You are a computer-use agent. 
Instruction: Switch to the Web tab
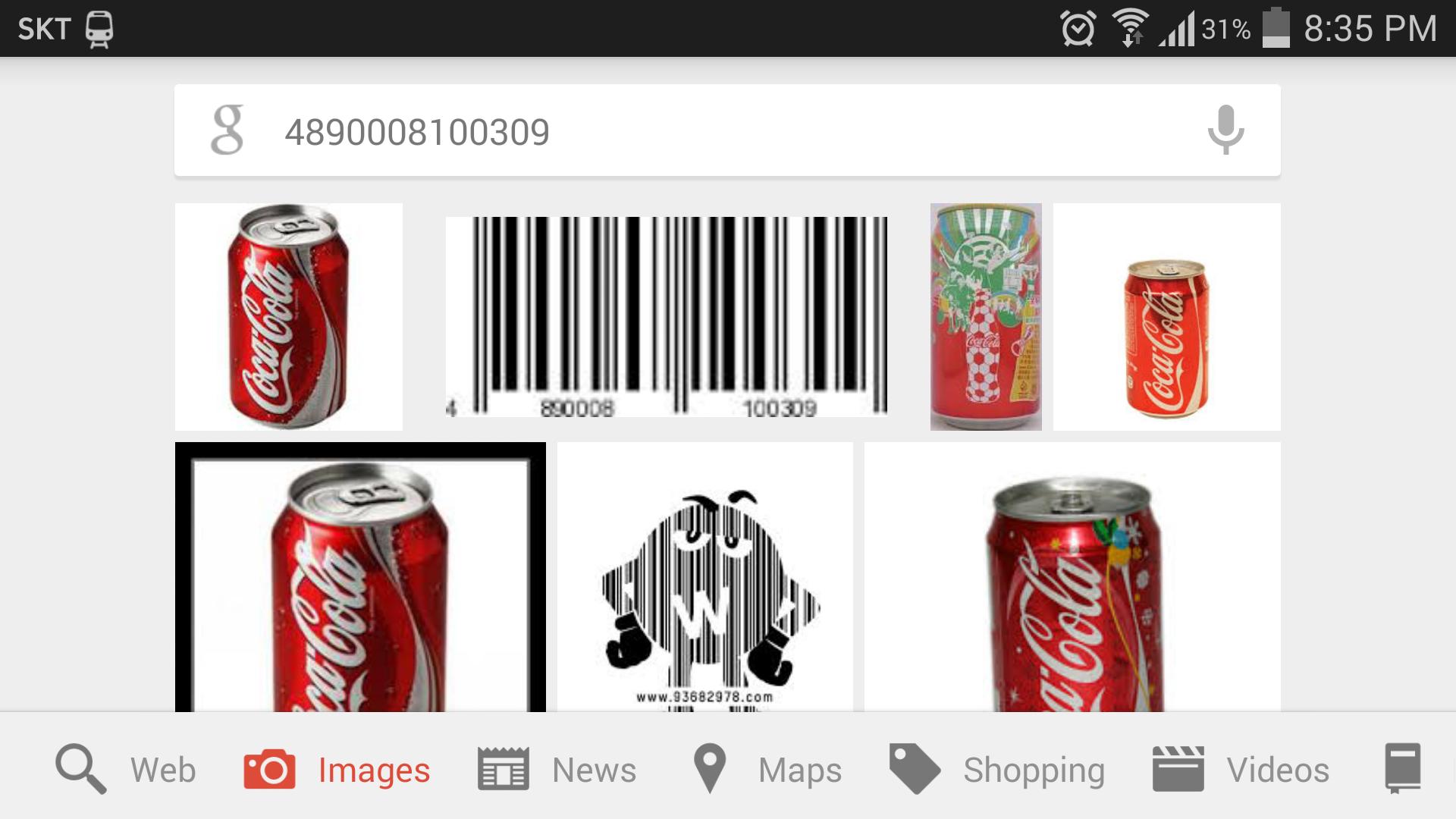(126, 770)
